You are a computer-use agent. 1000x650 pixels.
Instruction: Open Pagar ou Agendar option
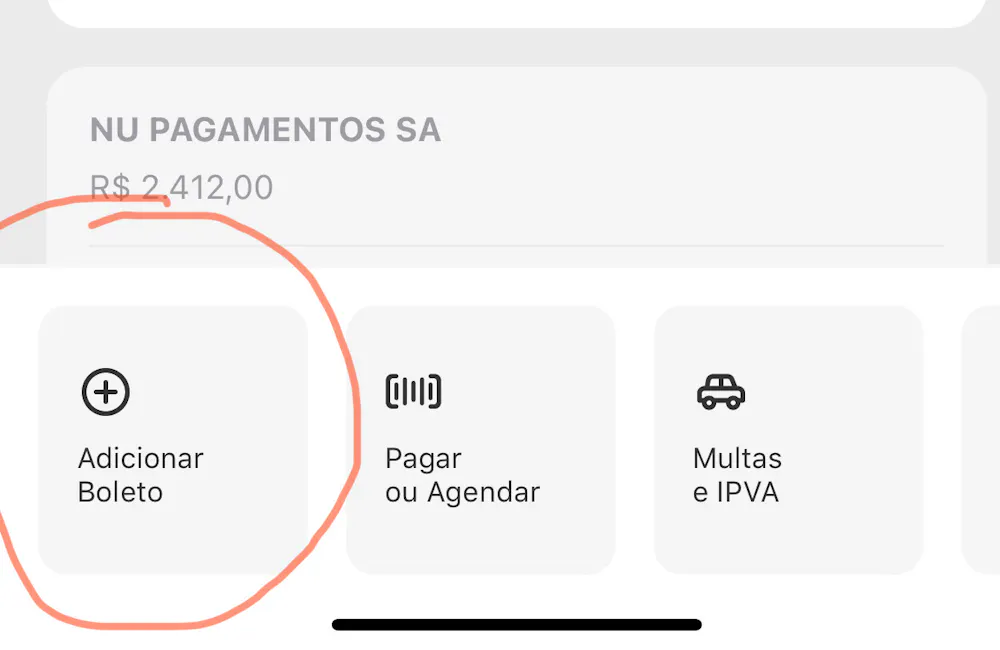point(480,440)
